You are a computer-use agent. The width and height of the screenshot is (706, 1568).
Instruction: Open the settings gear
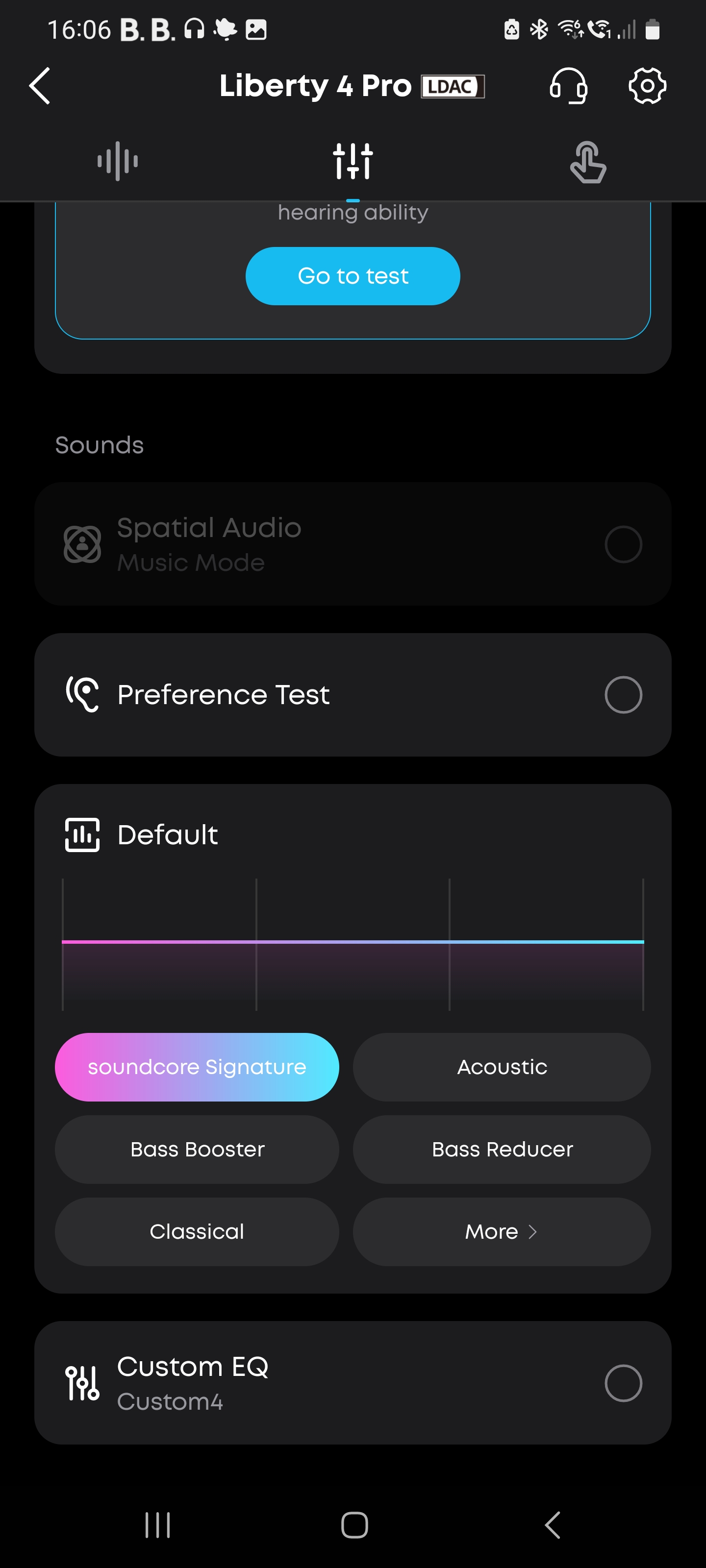(x=647, y=86)
